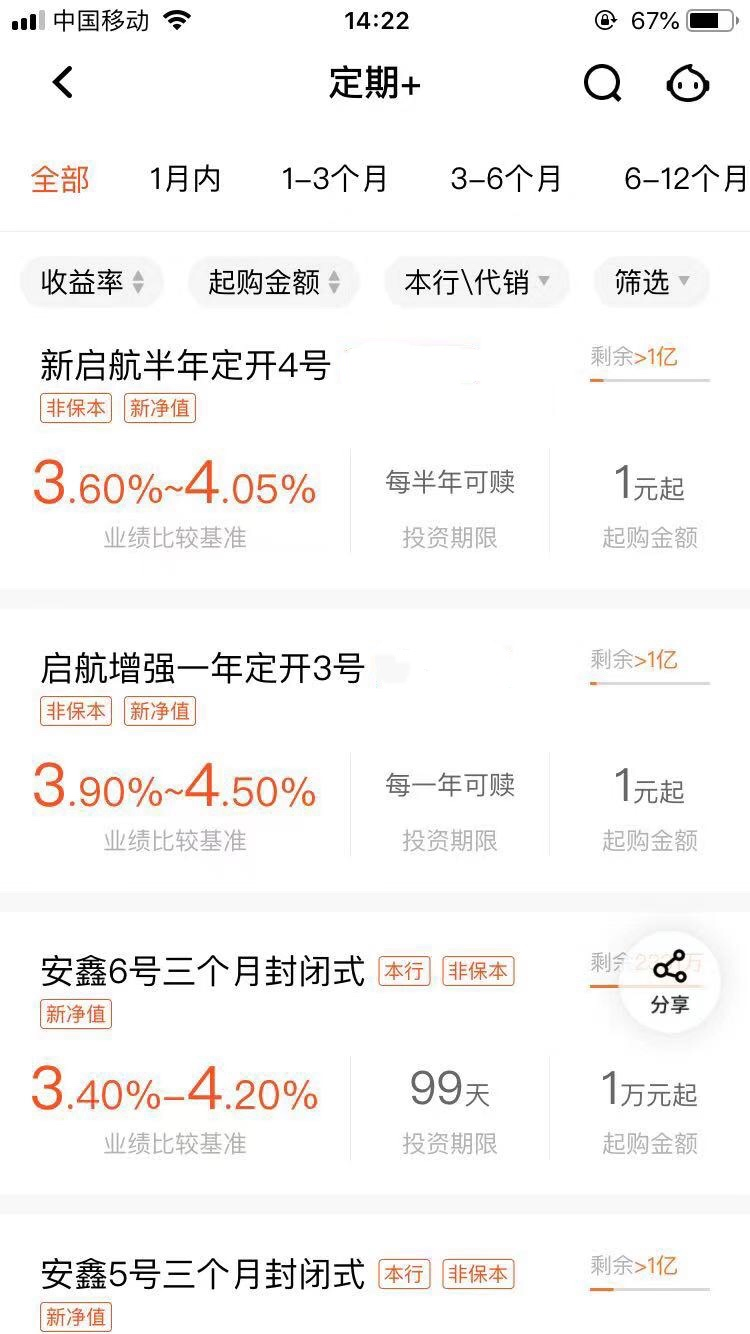Open the 筛选 filter options
This screenshot has width=750, height=1334.
(x=652, y=283)
